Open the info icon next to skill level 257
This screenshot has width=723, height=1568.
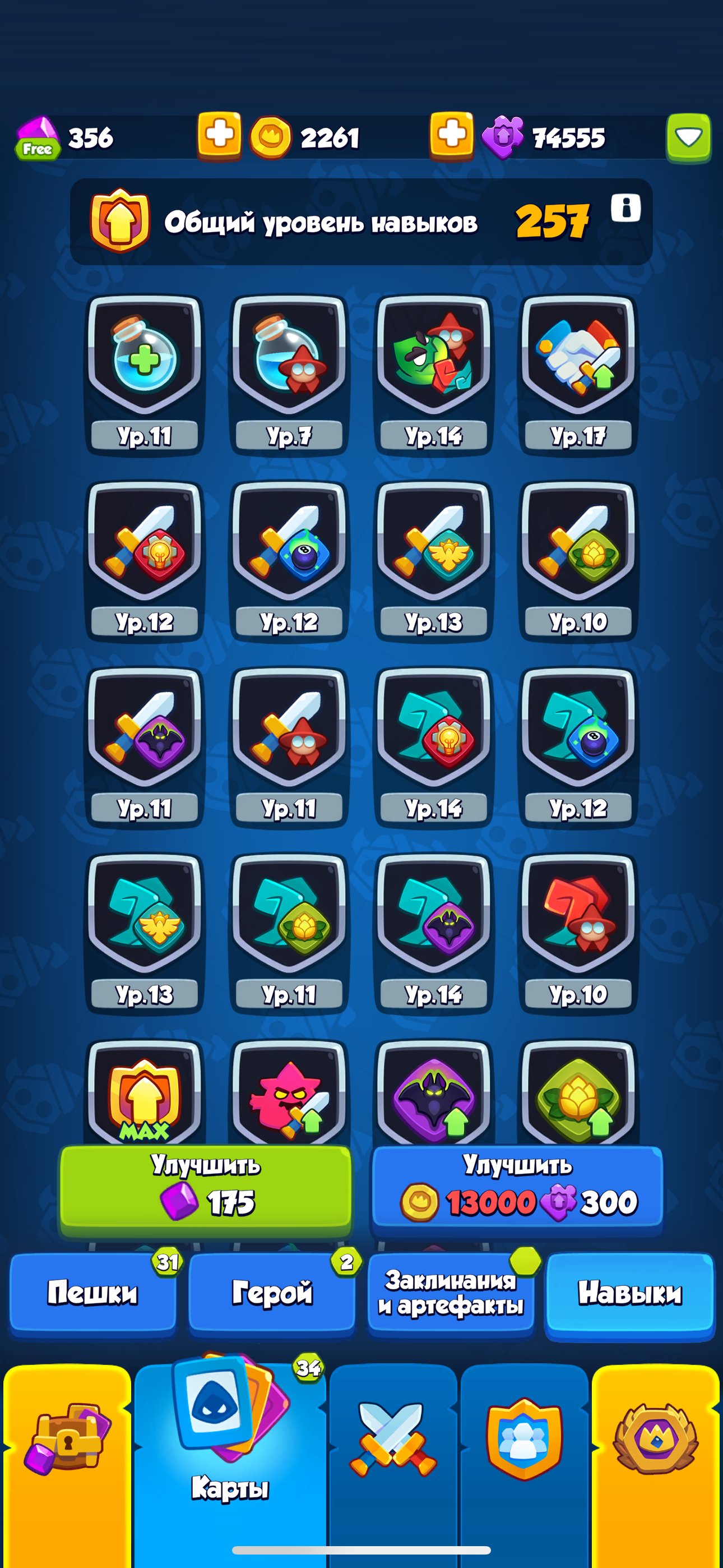(x=625, y=208)
